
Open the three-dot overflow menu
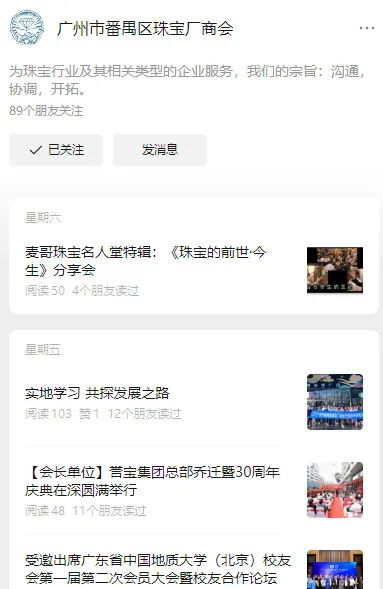point(366,28)
